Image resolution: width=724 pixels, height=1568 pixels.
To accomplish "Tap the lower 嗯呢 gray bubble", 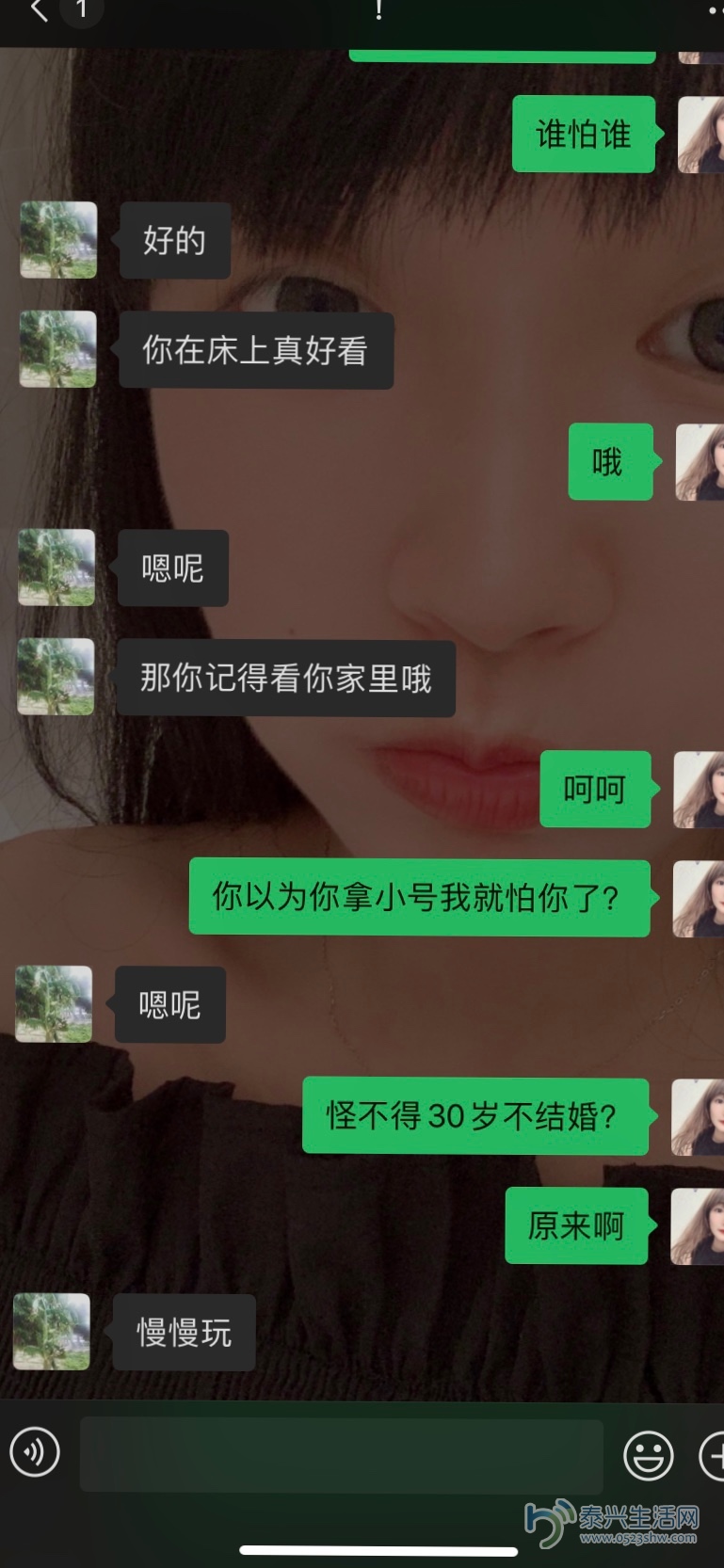I will point(169,1004).
